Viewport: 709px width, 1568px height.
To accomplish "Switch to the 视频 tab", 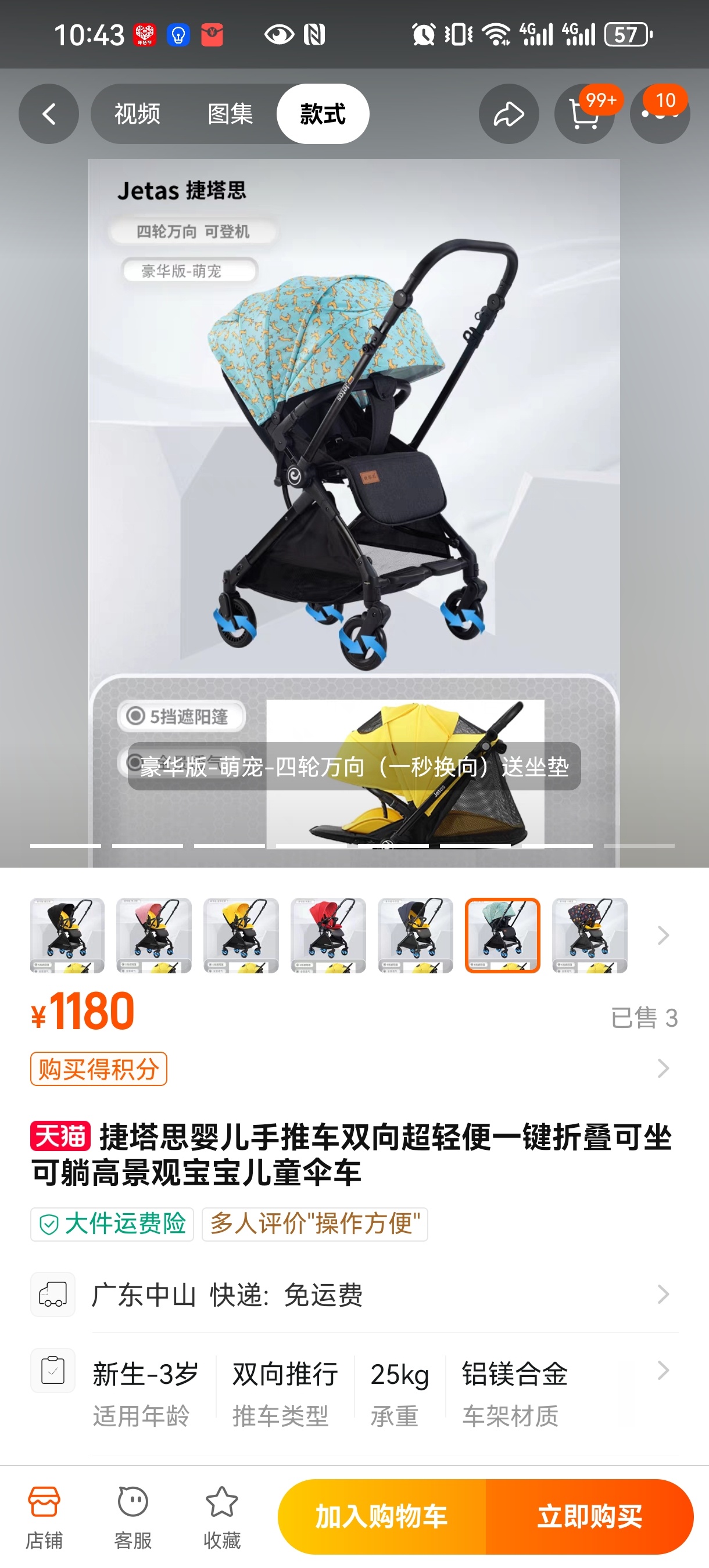I will coord(138,114).
